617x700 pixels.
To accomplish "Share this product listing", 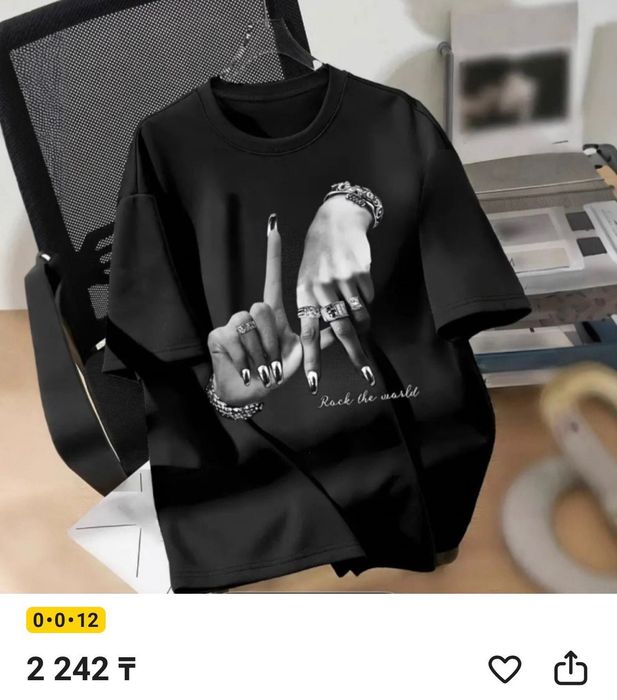I will (571, 668).
